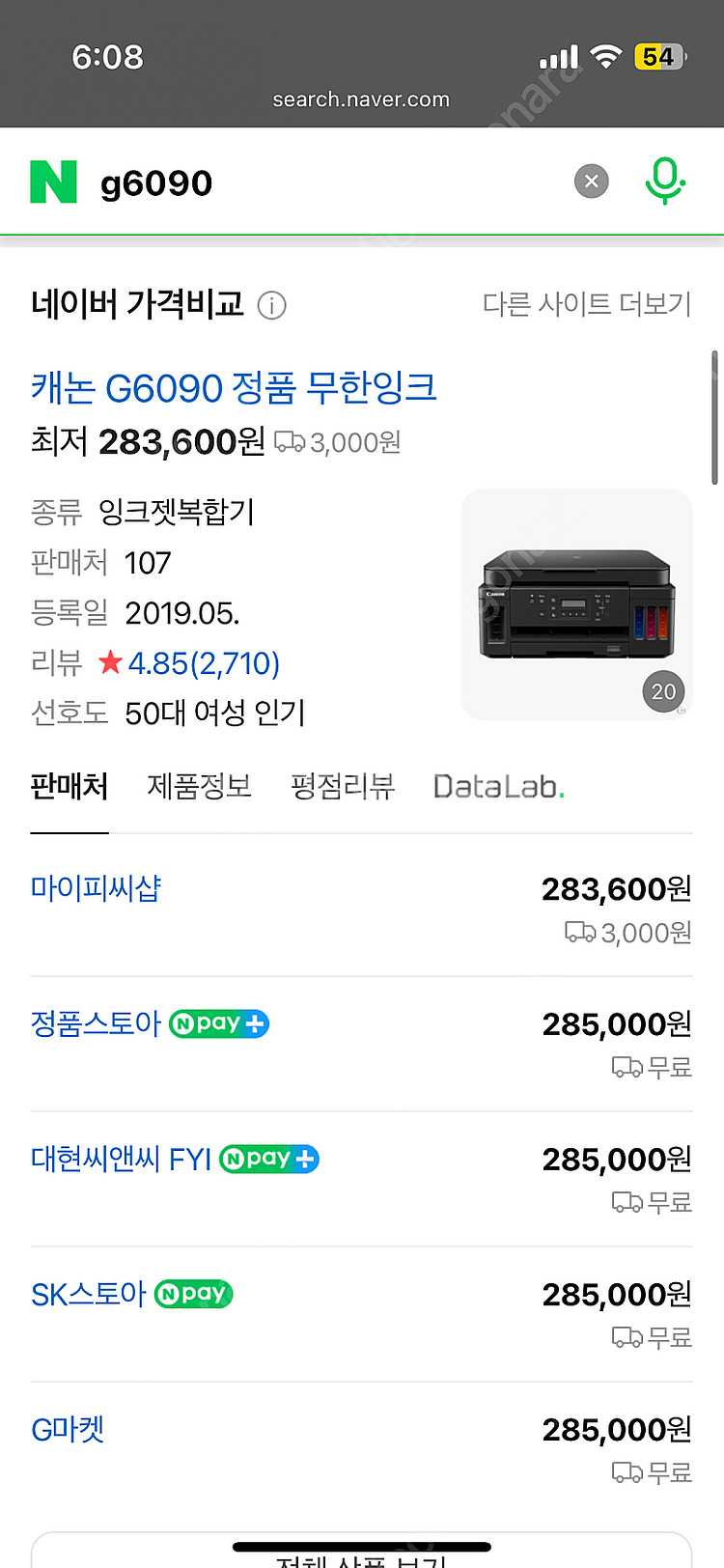This screenshot has width=724, height=1568.
Task: Open 캐논 G6090 정품 무한잉크 product link
Action: click(234, 388)
